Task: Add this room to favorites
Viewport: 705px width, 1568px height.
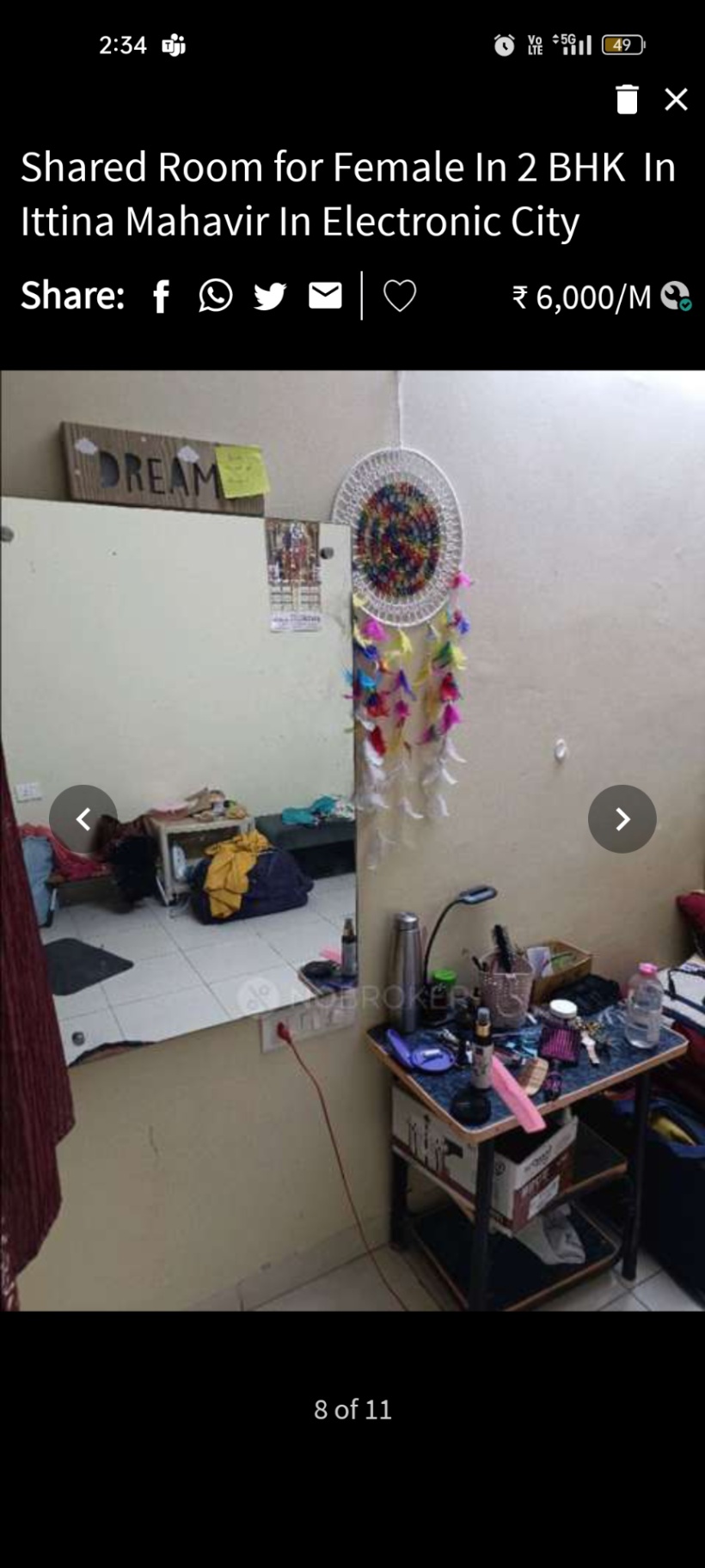Action: click(400, 296)
